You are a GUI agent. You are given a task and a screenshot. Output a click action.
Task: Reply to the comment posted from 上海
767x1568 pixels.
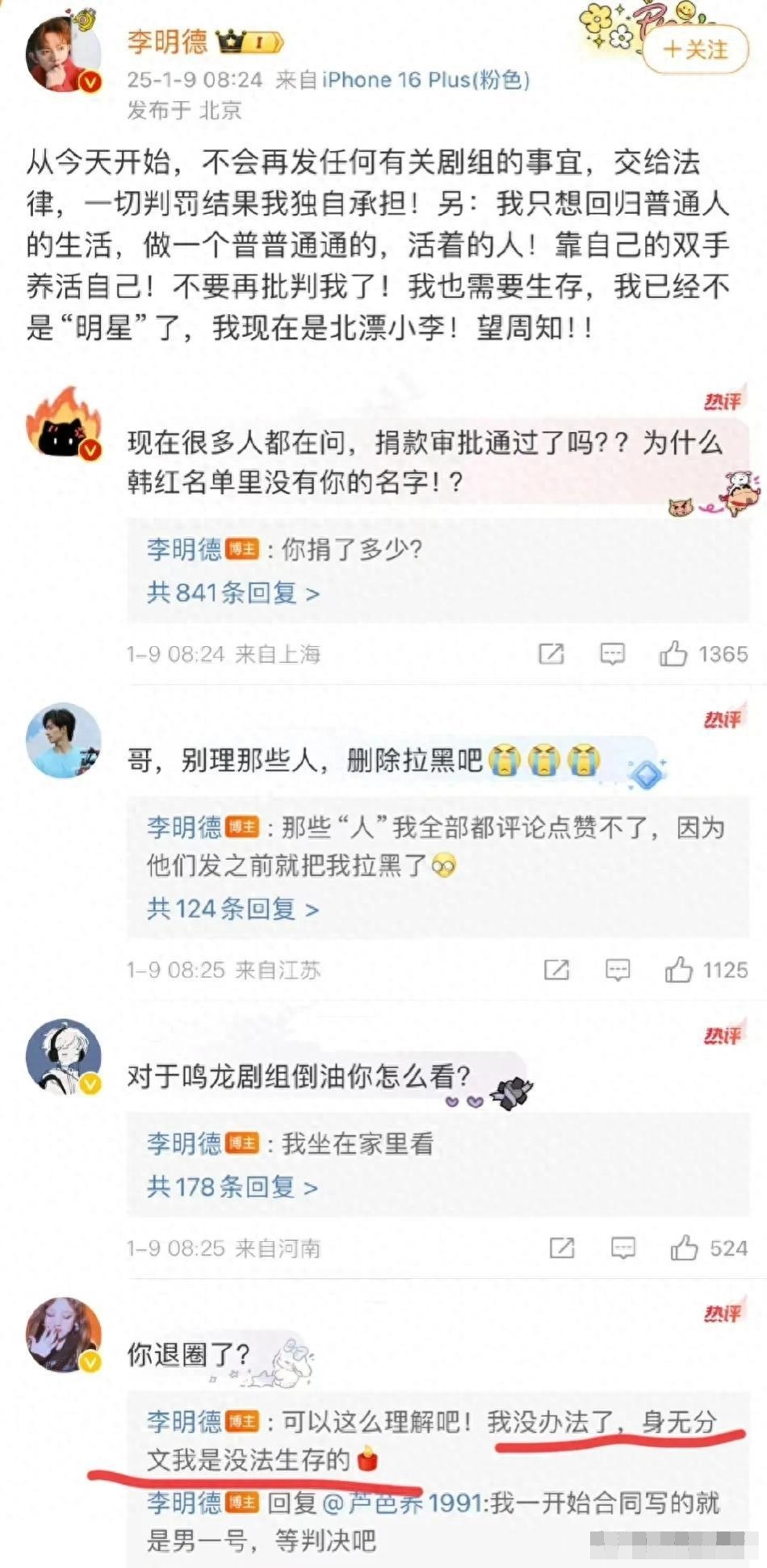pyautogui.click(x=612, y=653)
